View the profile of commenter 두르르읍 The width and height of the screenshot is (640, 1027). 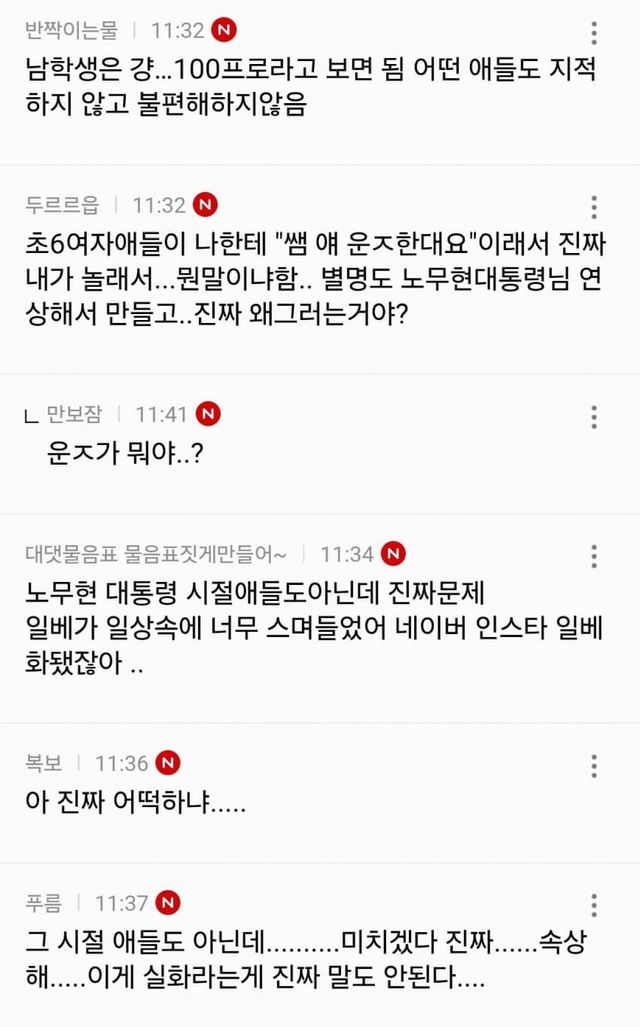[x=62, y=205]
